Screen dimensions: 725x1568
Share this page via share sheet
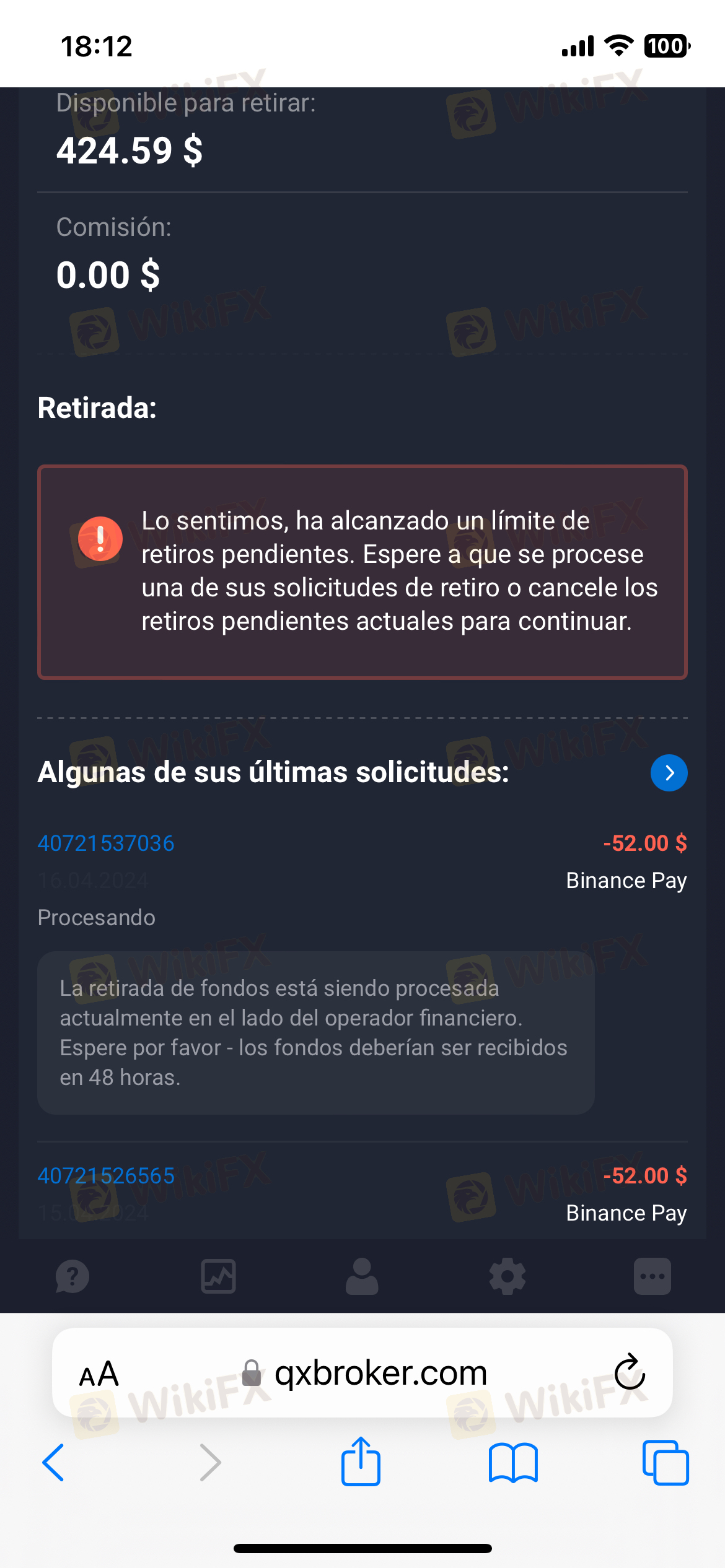[x=361, y=1461]
